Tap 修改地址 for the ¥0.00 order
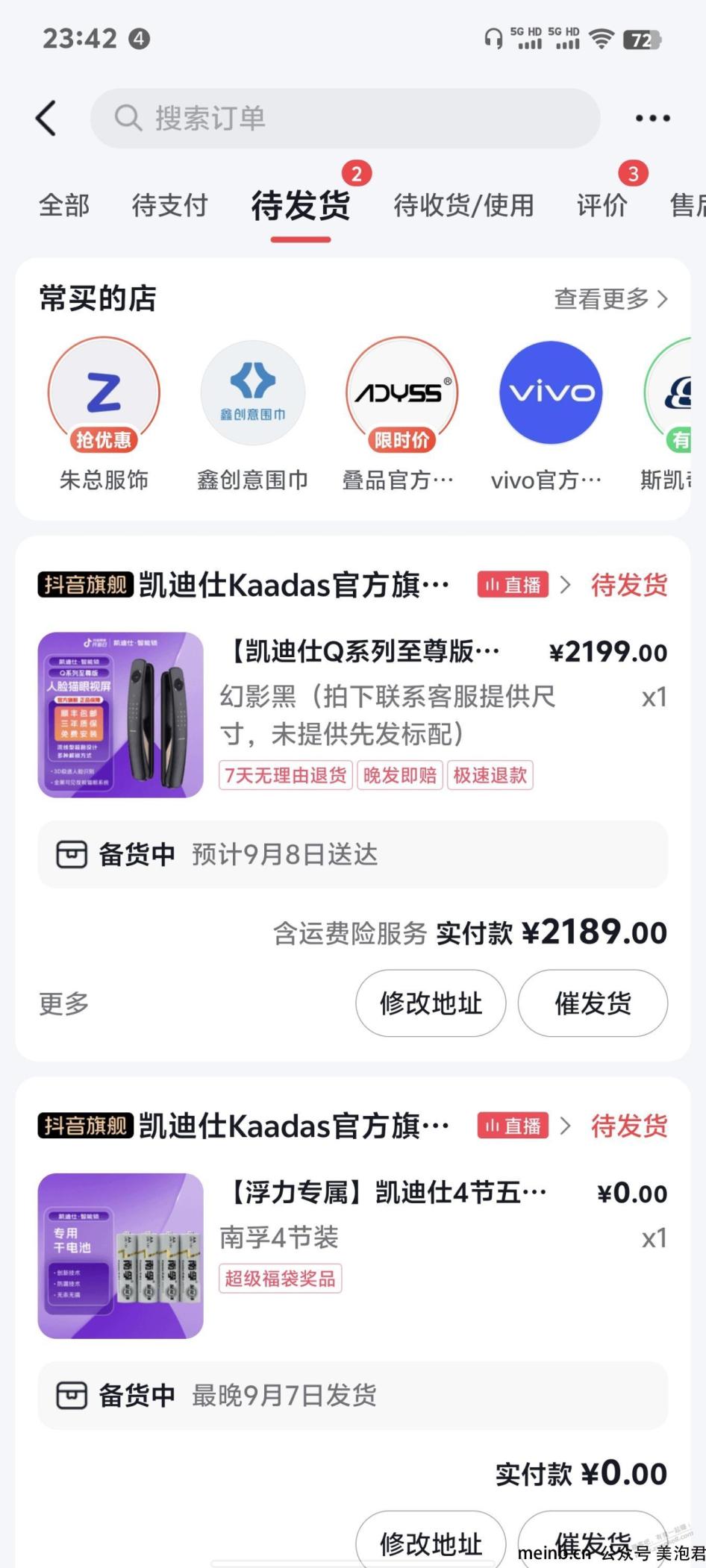Viewport: 706px width, 1568px height. tap(431, 1543)
